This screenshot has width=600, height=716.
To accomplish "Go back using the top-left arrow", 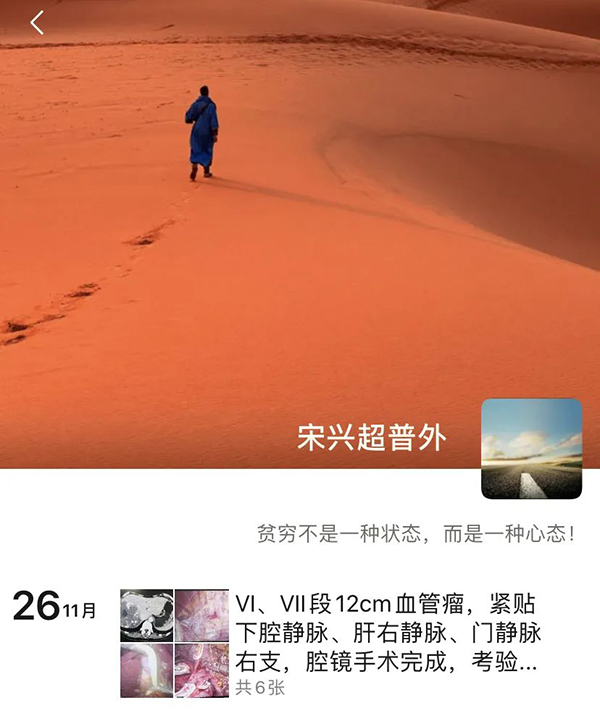I will [37, 23].
